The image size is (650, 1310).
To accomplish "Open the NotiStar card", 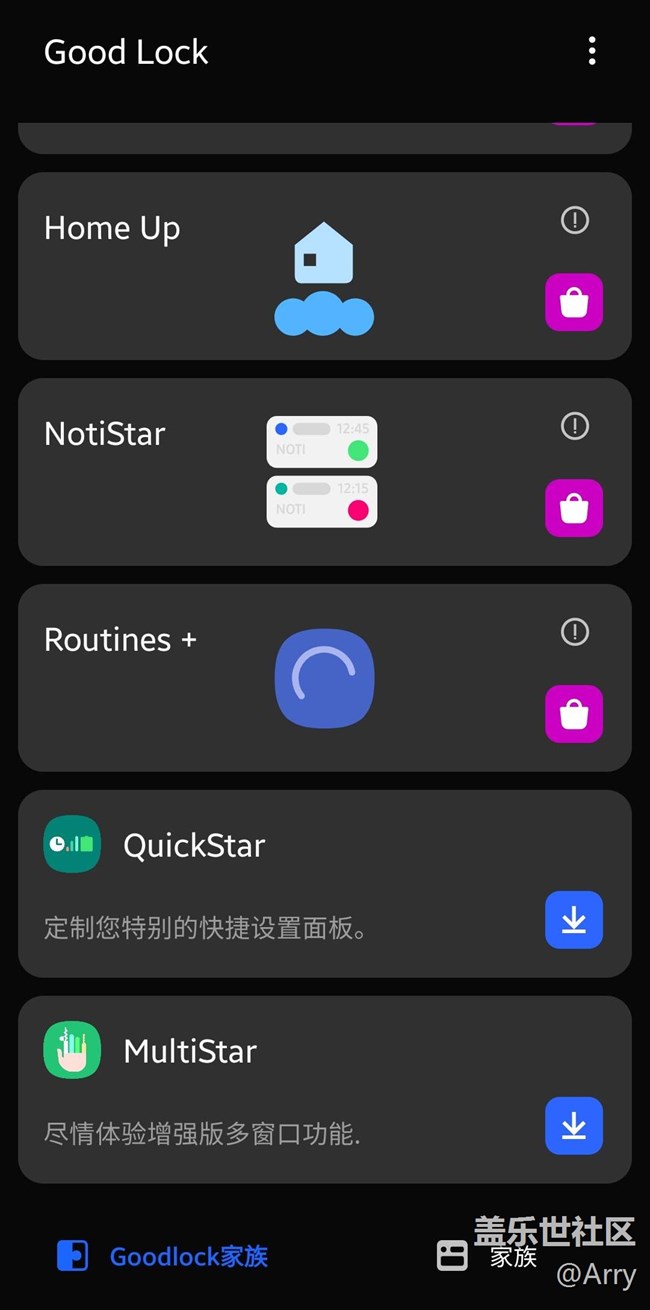I will [x=325, y=472].
